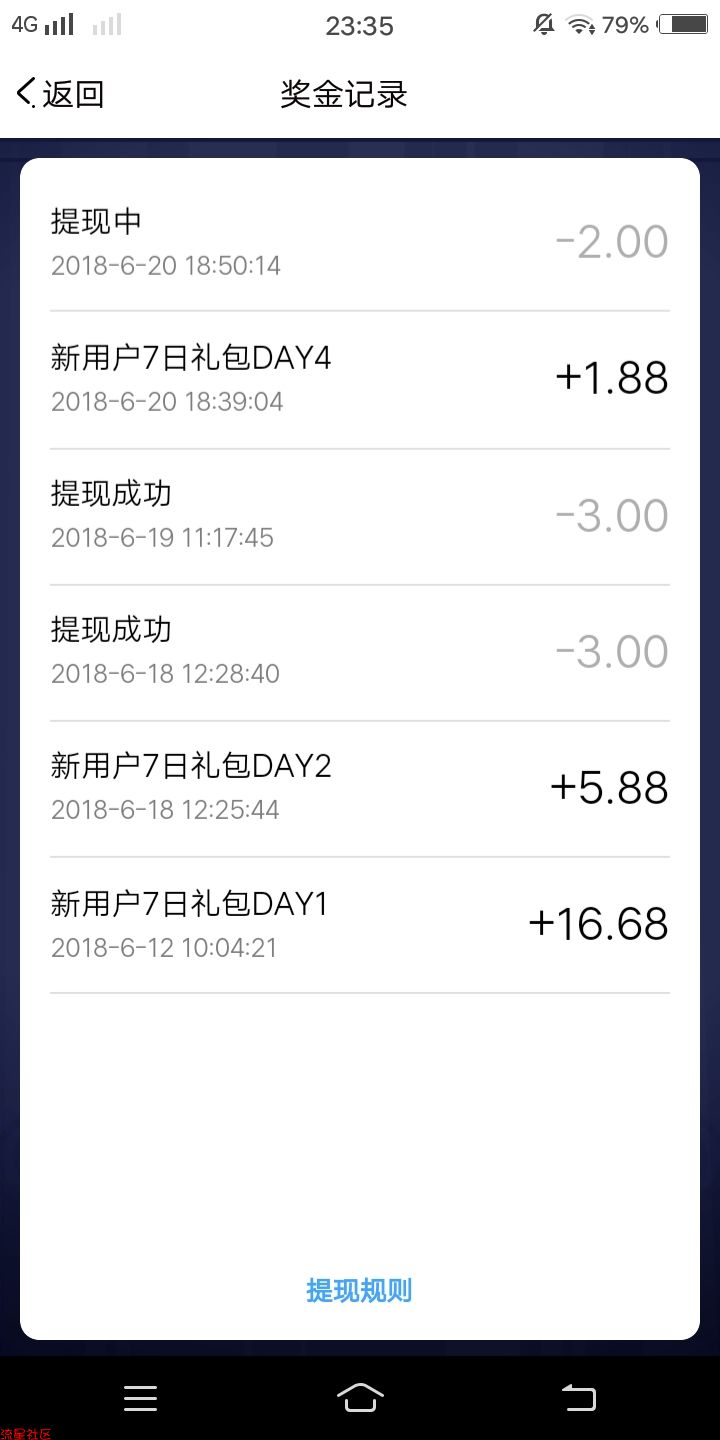Tap the system home button

click(360, 1398)
